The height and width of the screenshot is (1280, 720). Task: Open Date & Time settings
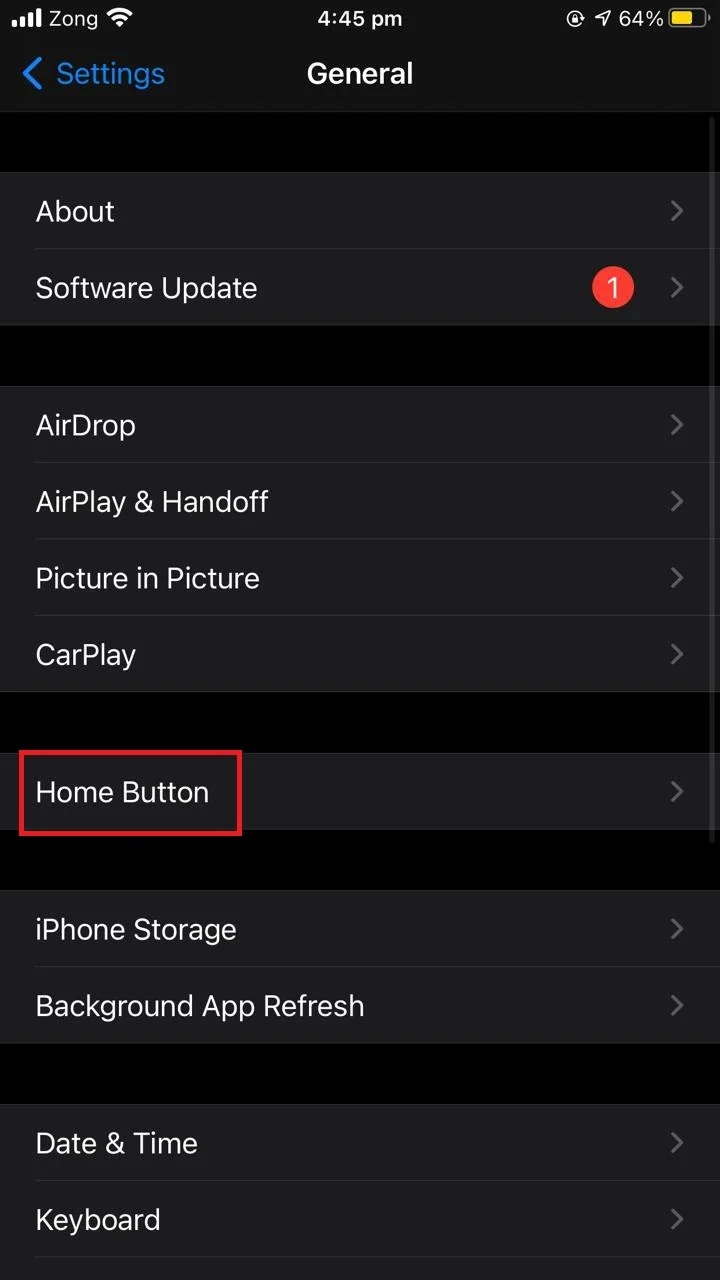tap(360, 1143)
